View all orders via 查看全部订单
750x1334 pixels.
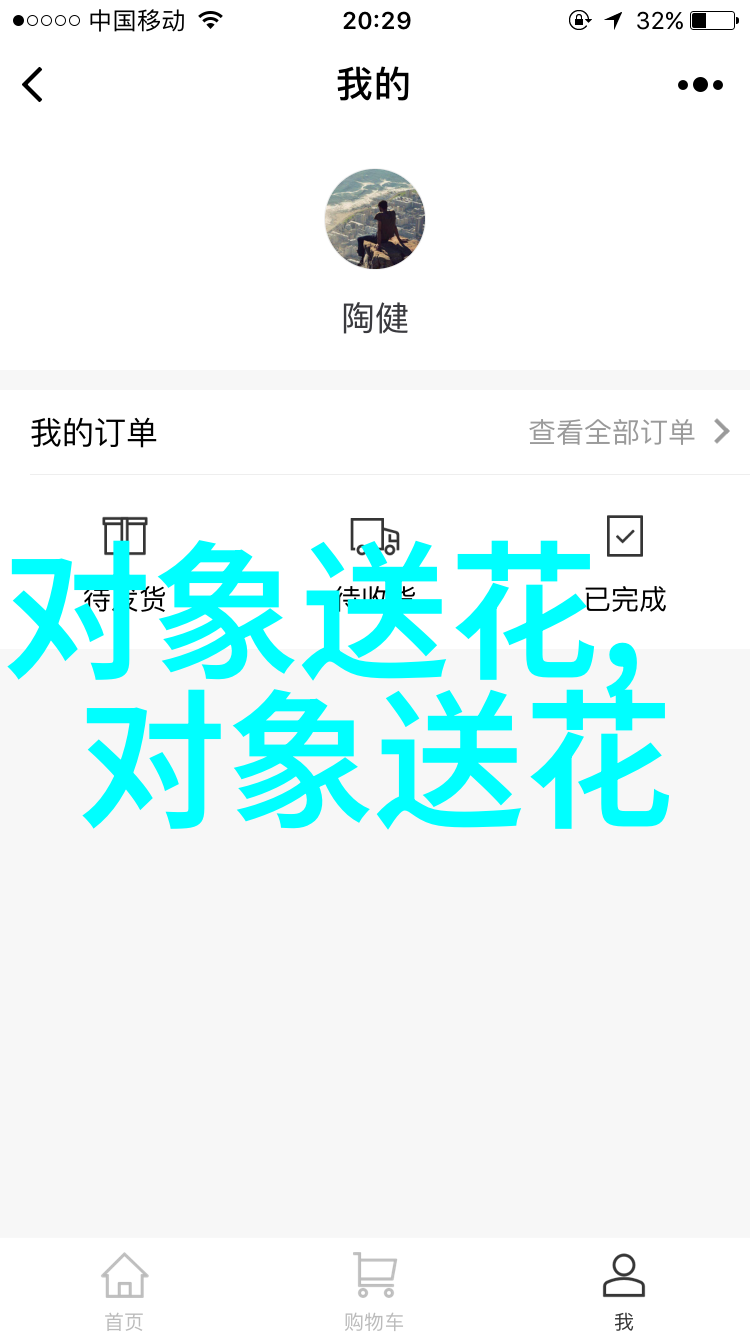pyautogui.click(x=630, y=432)
